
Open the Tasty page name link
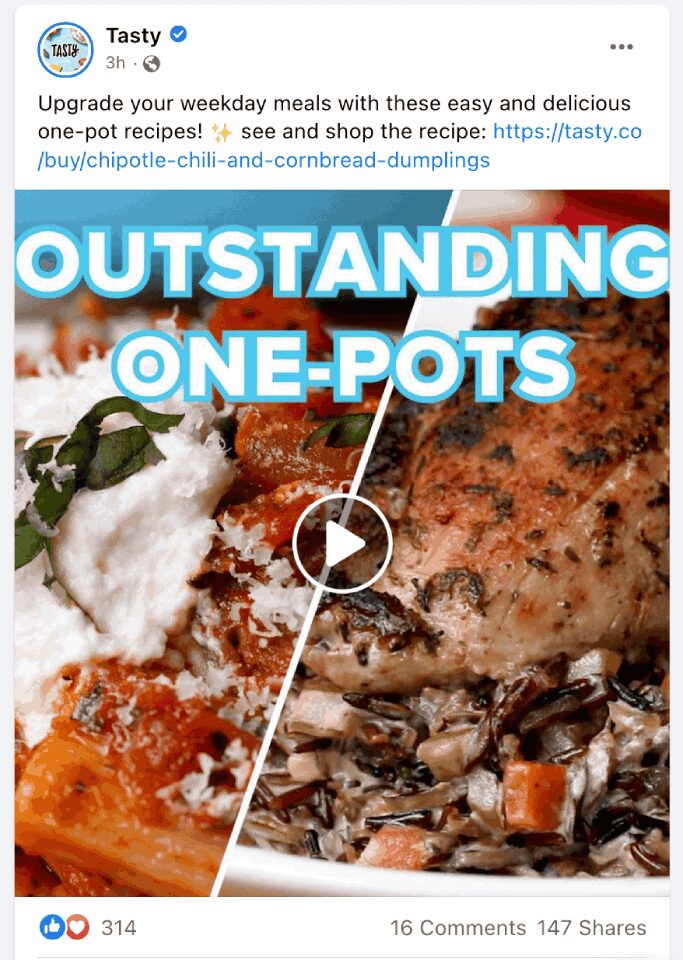pos(133,35)
